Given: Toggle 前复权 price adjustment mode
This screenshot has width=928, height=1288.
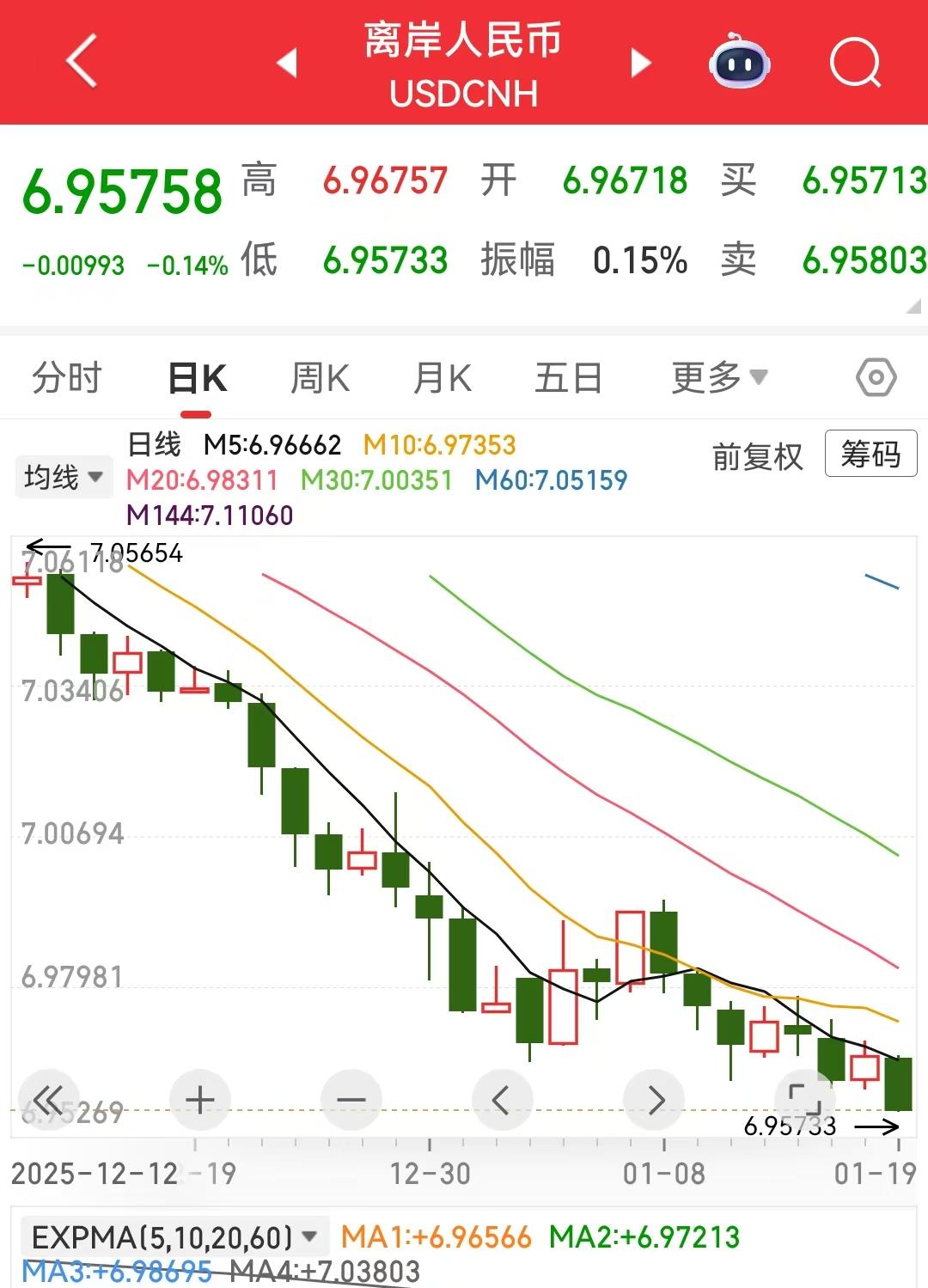Looking at the screenshot, I should 754,455.
